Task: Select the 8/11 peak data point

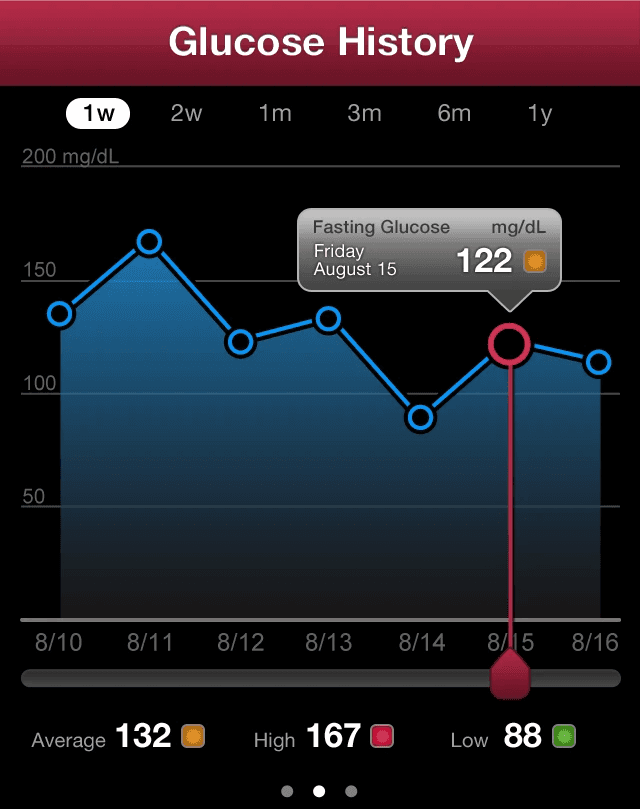Action: (x=149, y=242)
